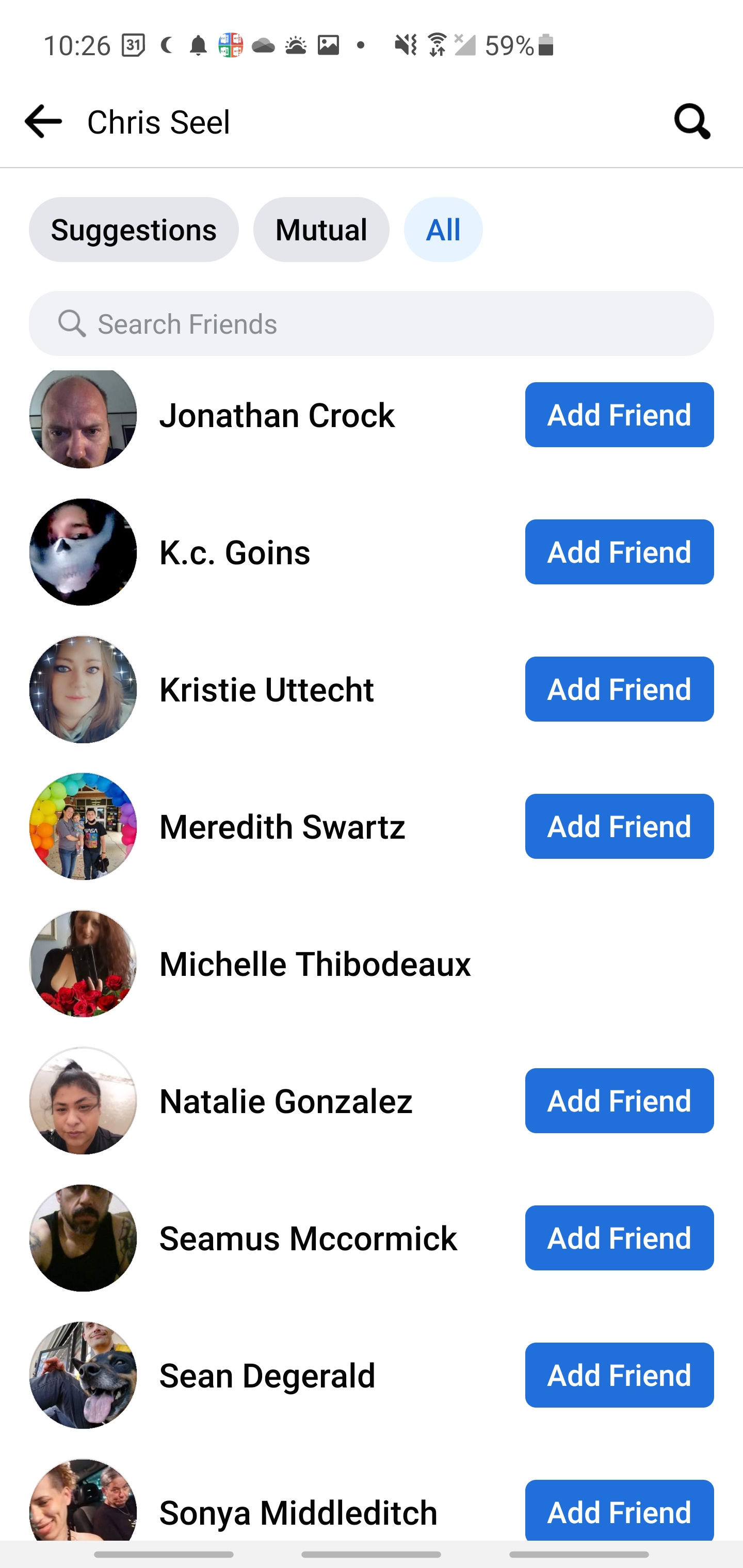743x1568 pixels.
Task: Add Kristie Uttecht as a friend
Action: point(619,689)
